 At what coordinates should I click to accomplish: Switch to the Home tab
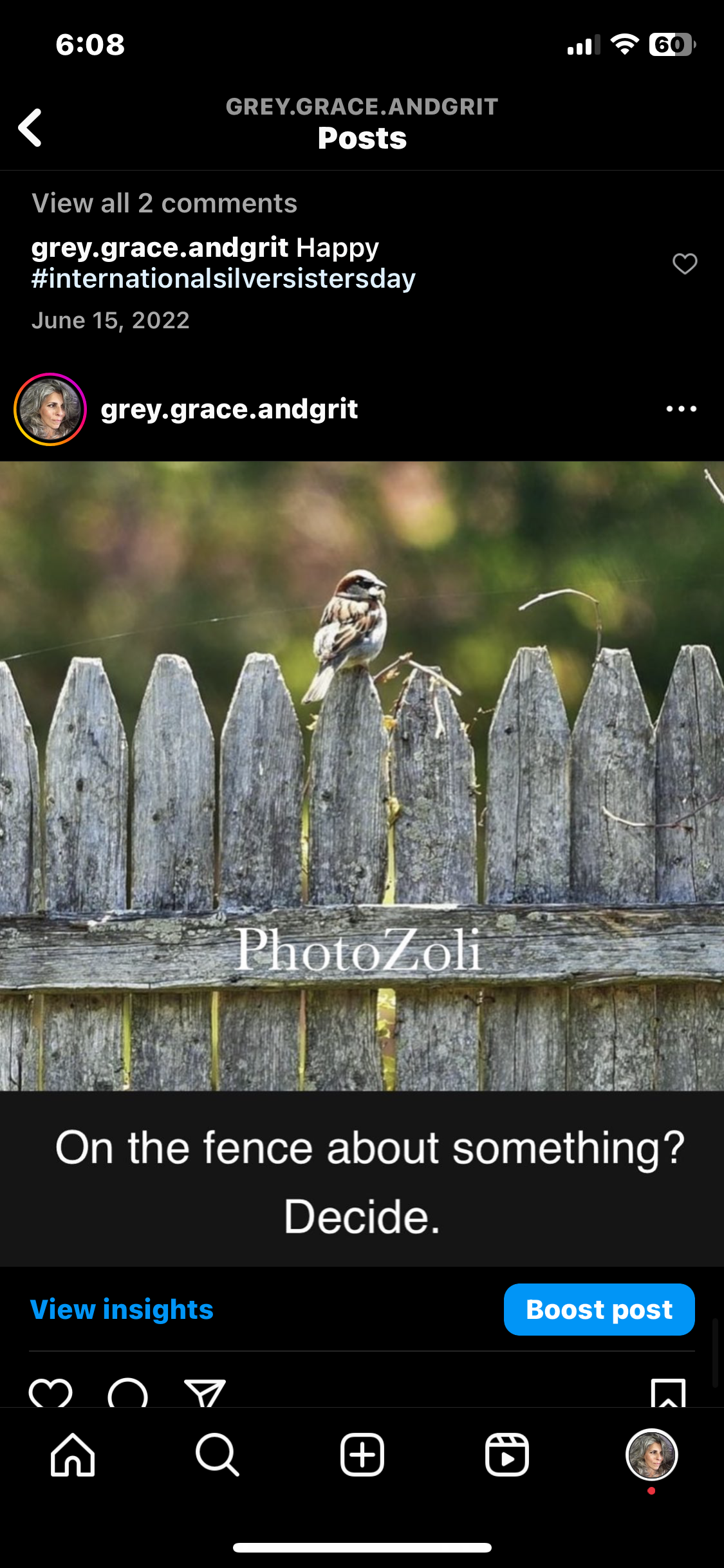73,1455
